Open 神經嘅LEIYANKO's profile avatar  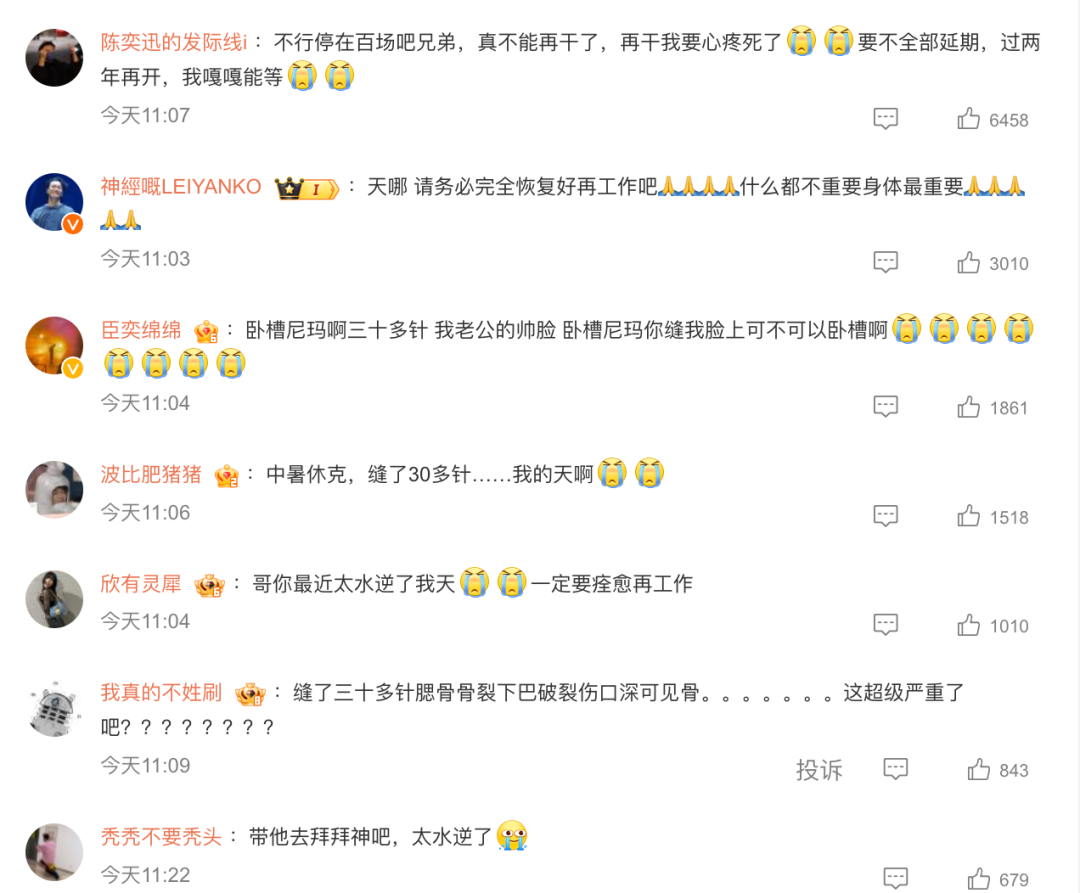pyautogui.click(x=54, y=203)
